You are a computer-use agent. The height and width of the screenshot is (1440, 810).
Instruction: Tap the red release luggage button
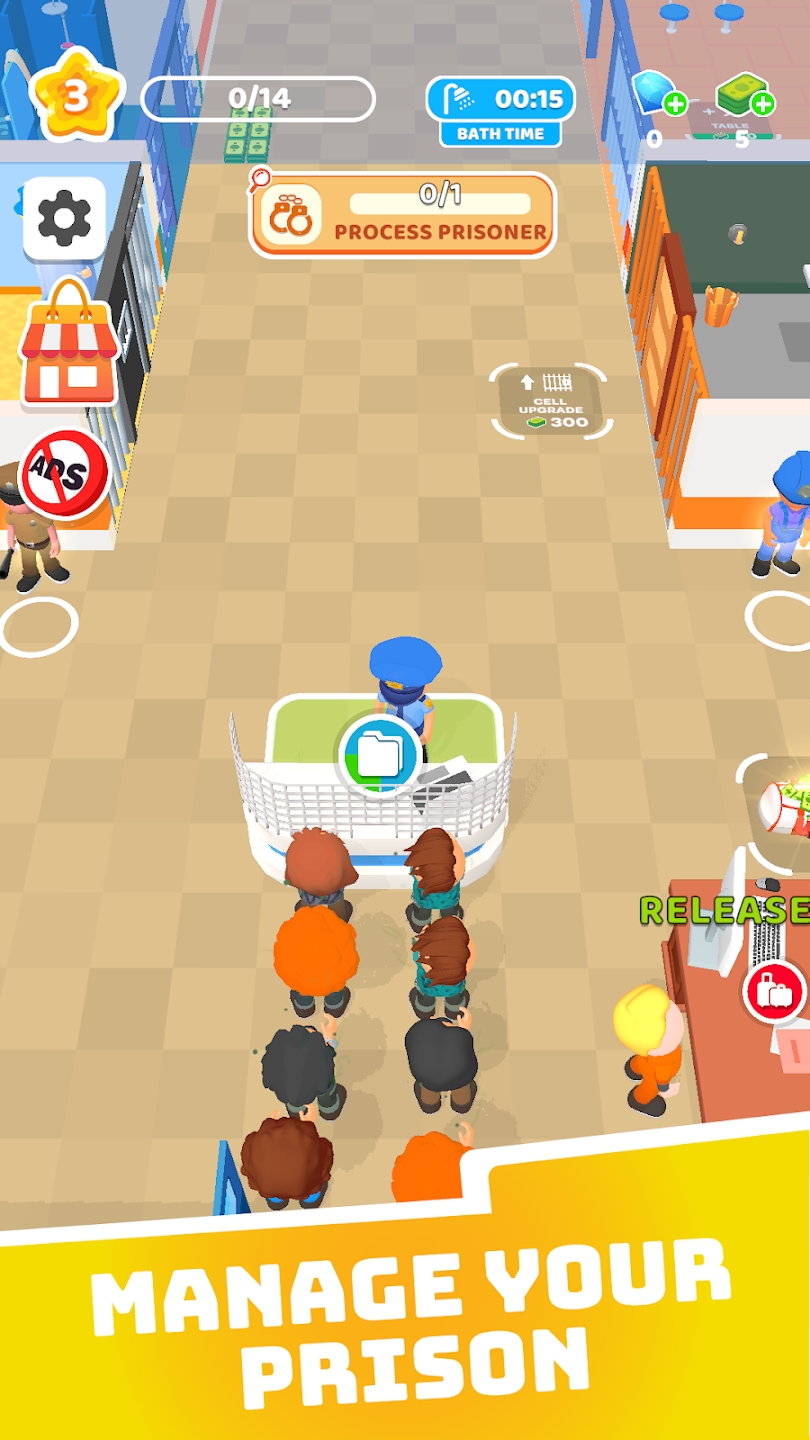775,991
